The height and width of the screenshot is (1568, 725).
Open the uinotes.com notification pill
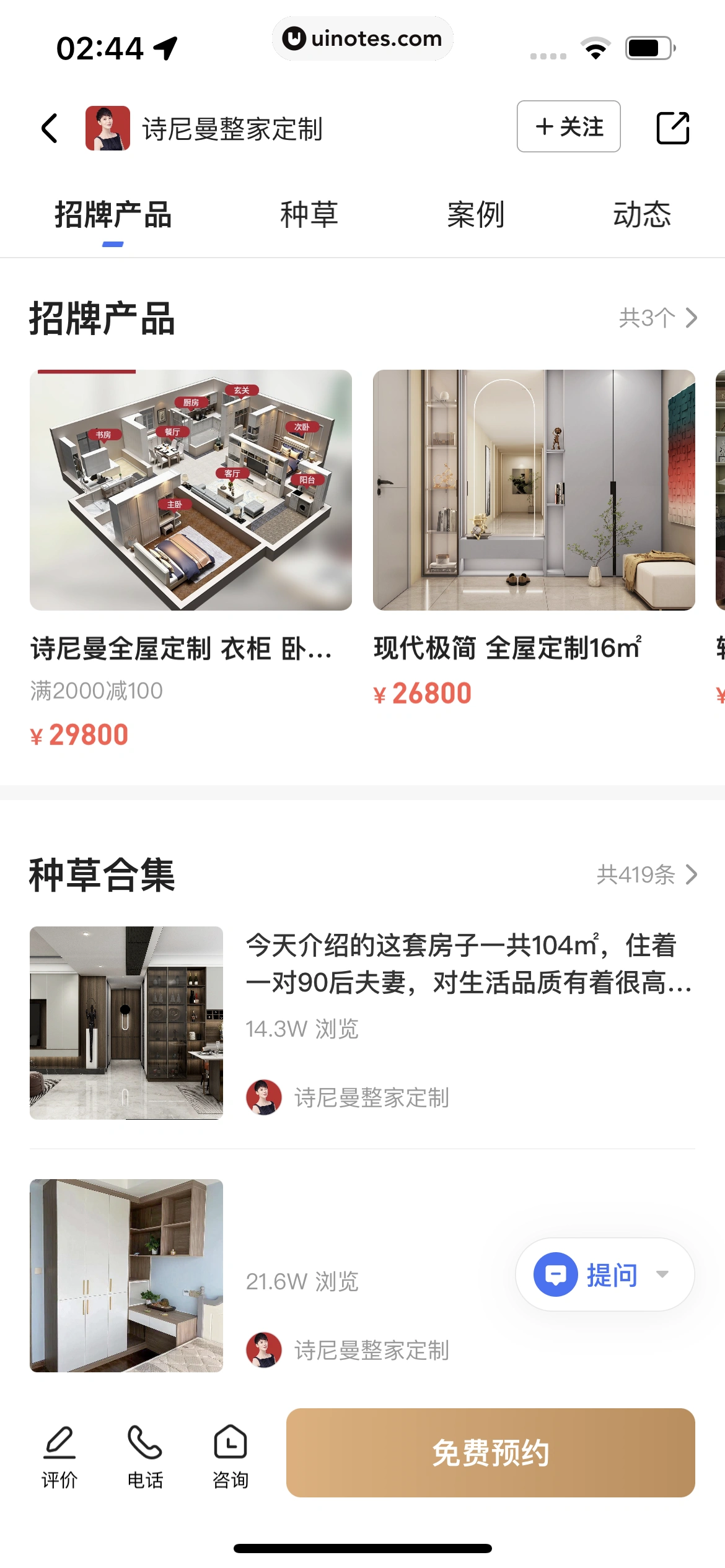point(362,38)
